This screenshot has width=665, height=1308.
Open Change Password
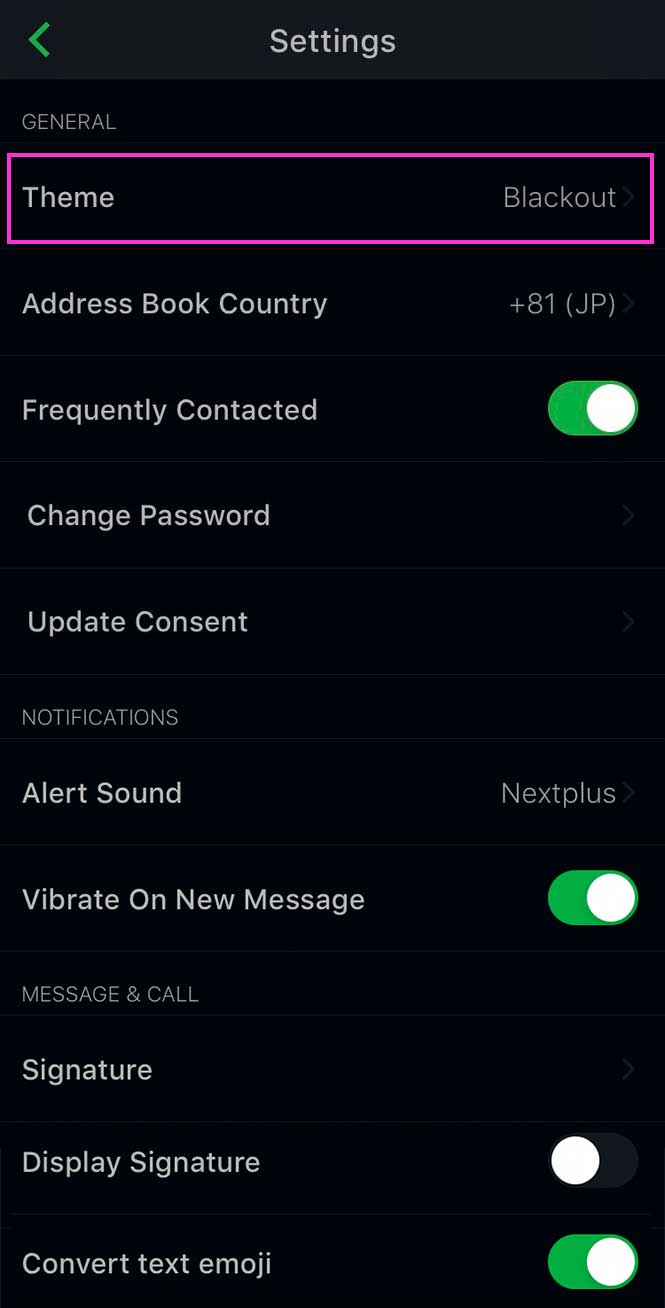(x=330, y=516)
